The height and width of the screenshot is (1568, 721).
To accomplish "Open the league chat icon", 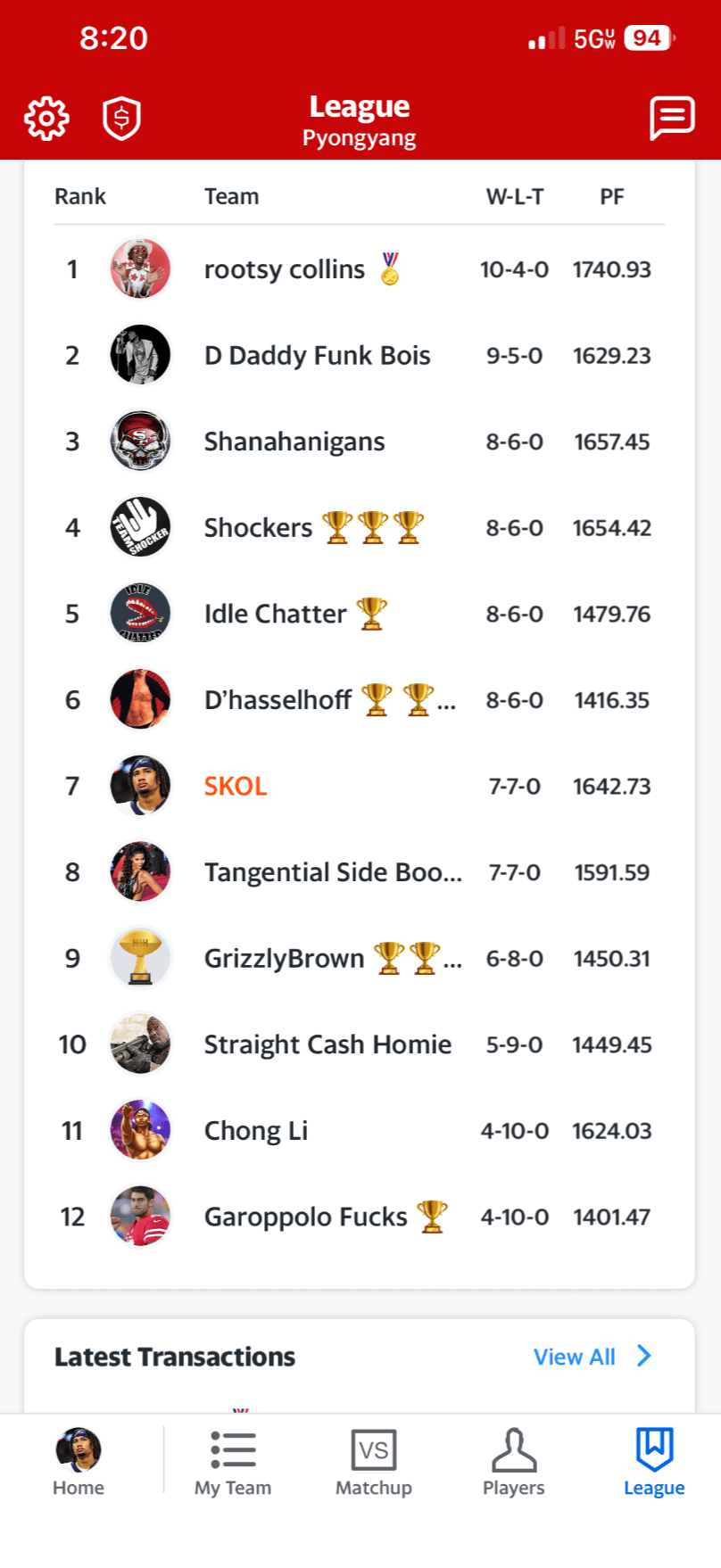I will (x=671, y=119).
